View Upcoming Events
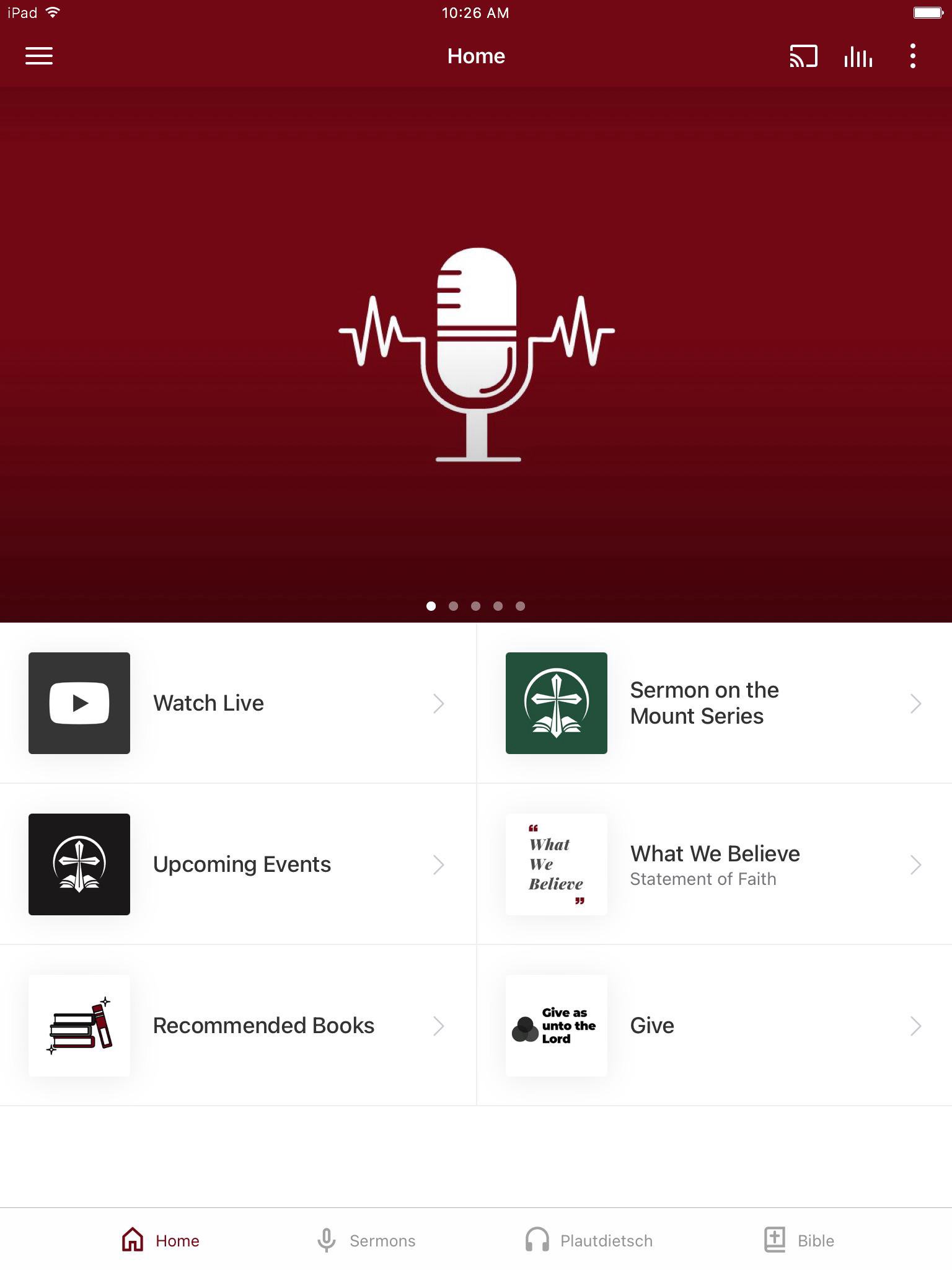Image resolution: width=952 pixels, height=1270 pixels. point(238,864)
